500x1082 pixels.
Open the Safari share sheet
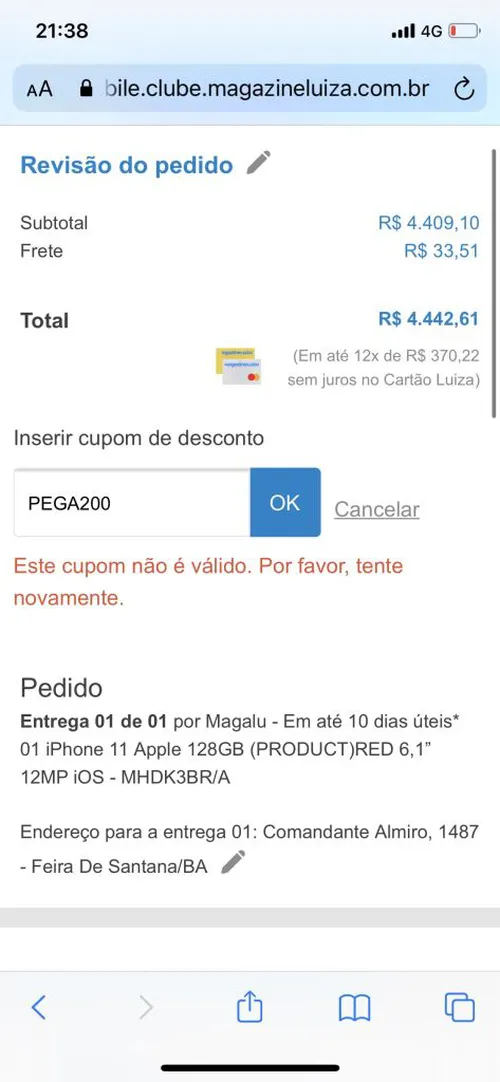click(x=250, y=1006)
